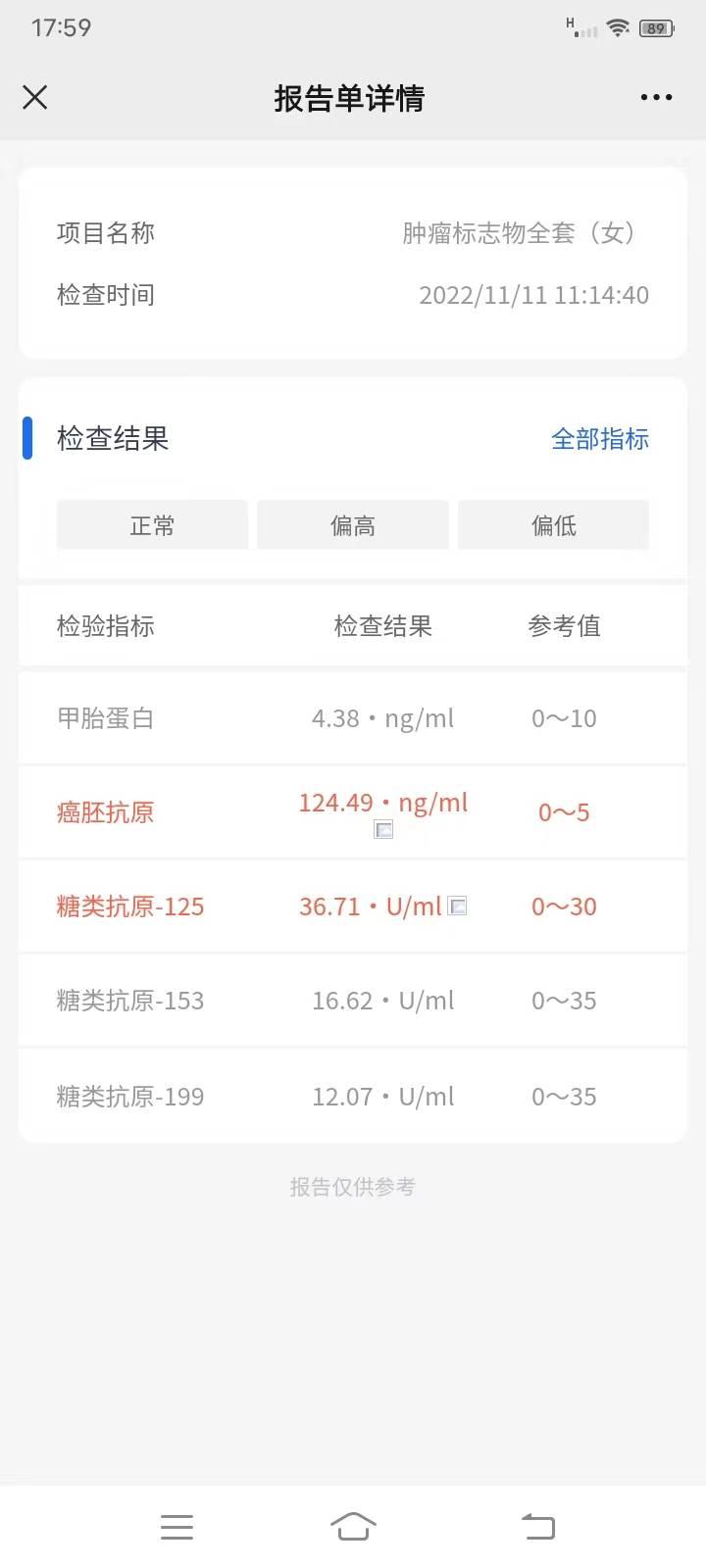
Task: Tap the 检查结果 section header
Action: click(115, 439)
